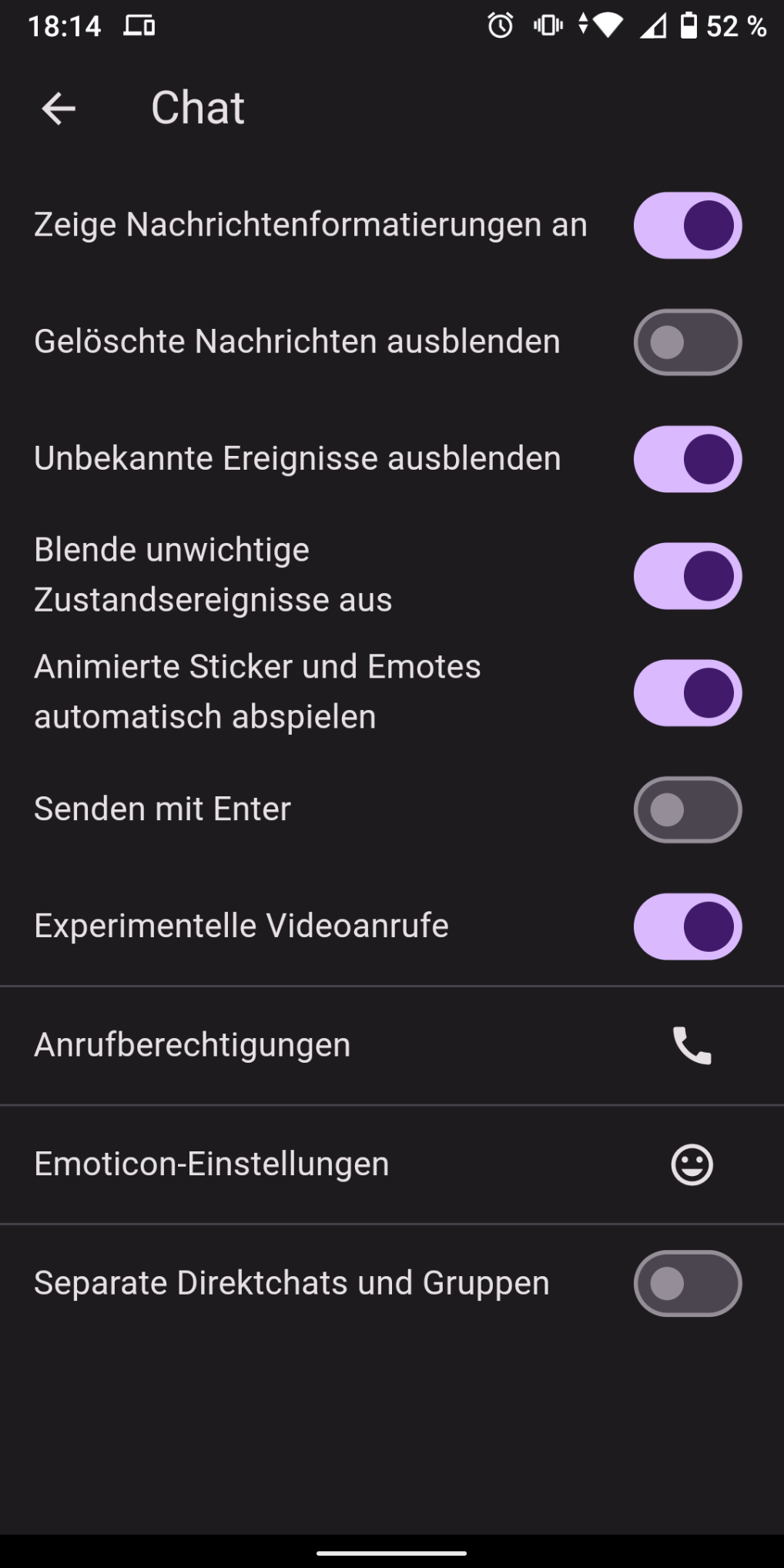The image size is (784, 1568).
Task: Enable Separate Direktchats und Gruppen
Action: pyautogui.click(x=687, y=1283)
